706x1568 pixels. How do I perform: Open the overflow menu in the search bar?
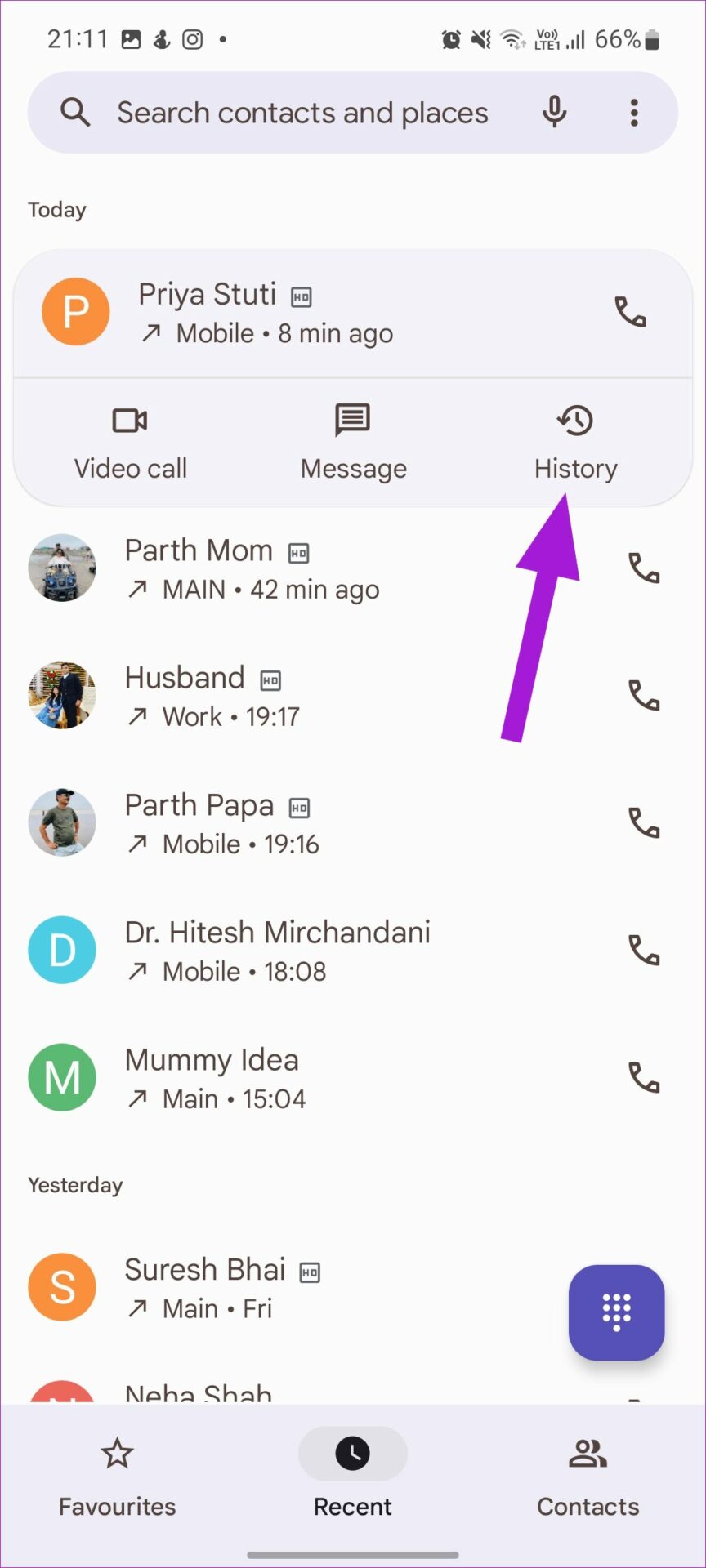[x=634, y=113]
